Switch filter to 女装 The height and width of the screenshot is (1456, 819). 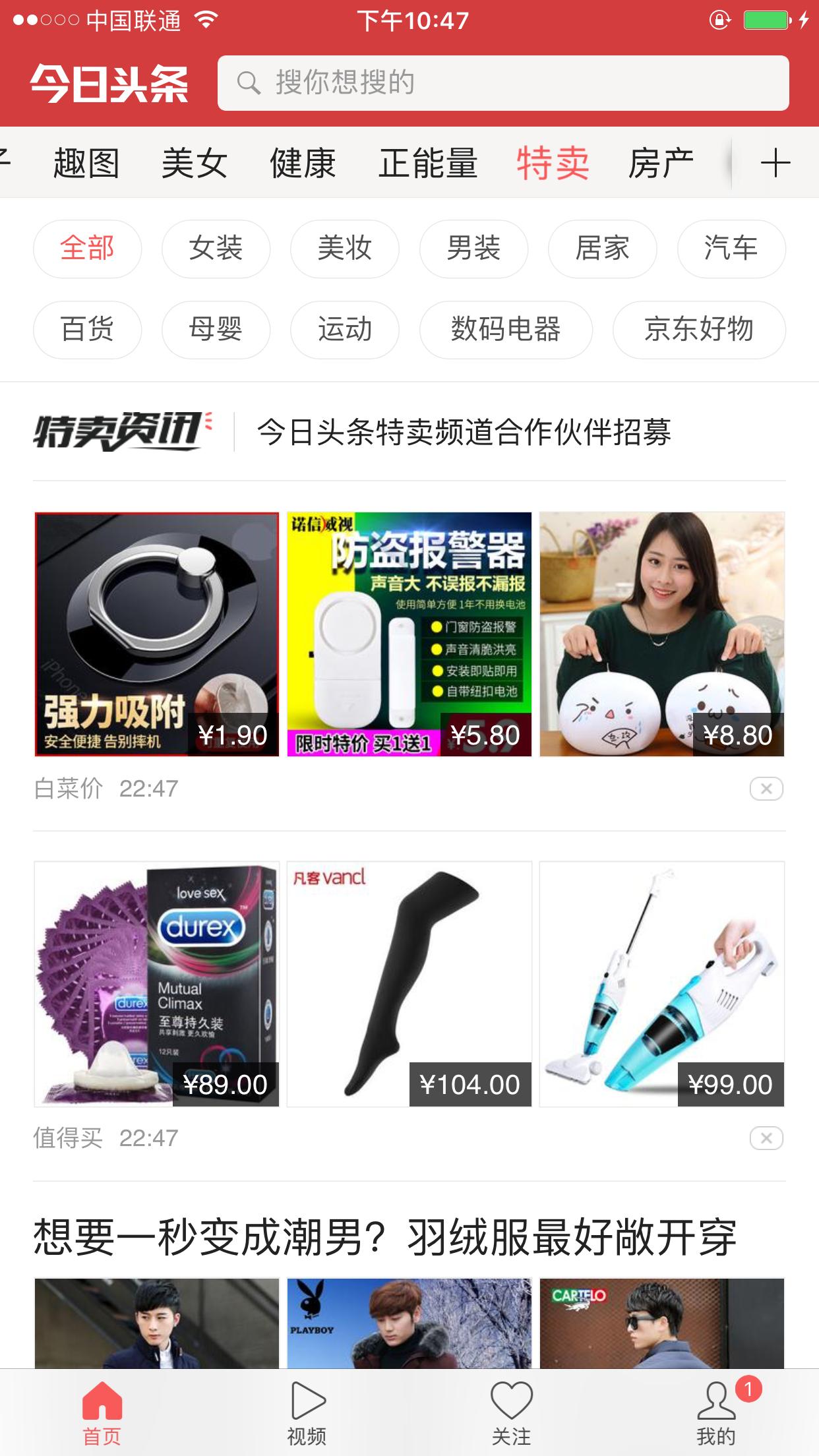click(215, 249)
